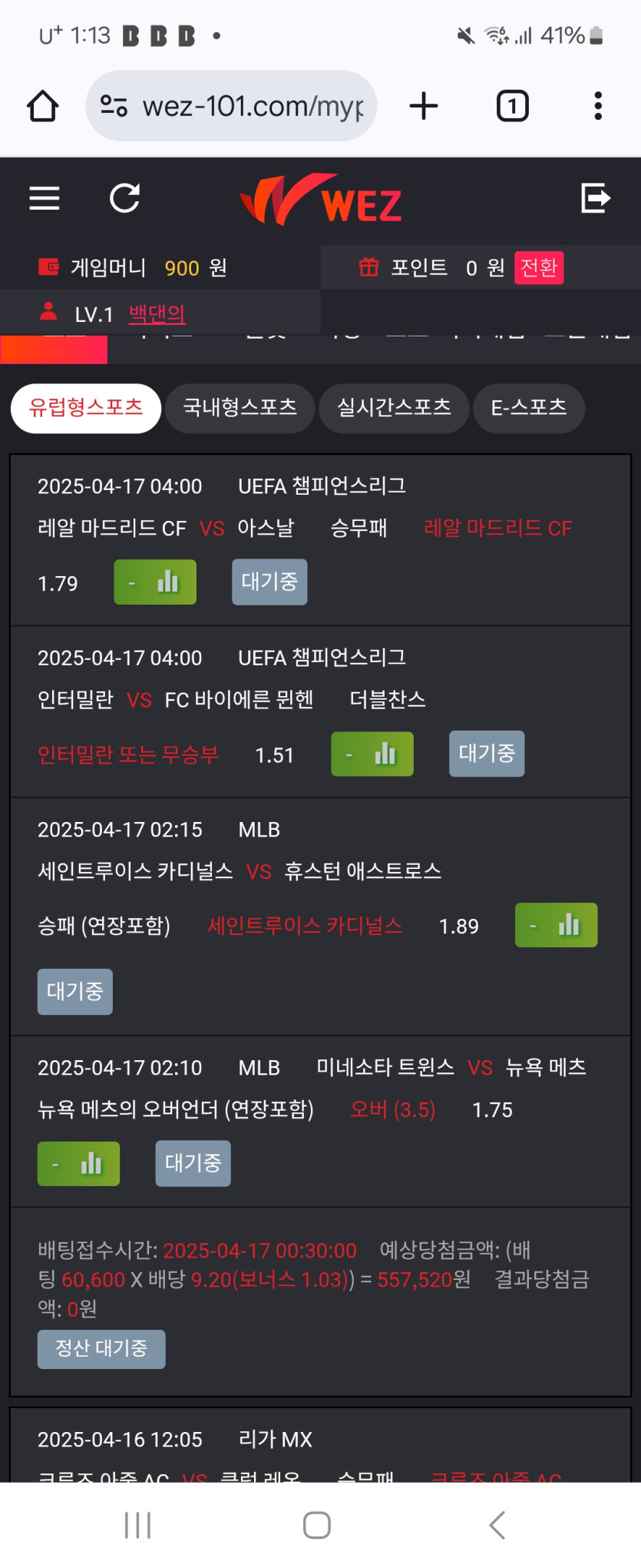This screenshot has width=641, height=1568.
Task: Open stats for 레알 마드리드 CF vs 아스날
Action: point(155,582)
